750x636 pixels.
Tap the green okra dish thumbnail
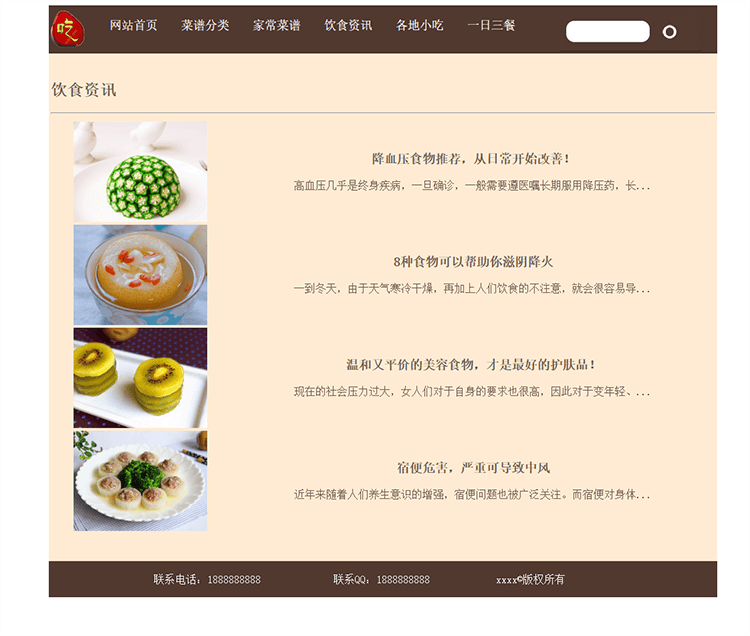pyautogui.click(x=140, y=172)
